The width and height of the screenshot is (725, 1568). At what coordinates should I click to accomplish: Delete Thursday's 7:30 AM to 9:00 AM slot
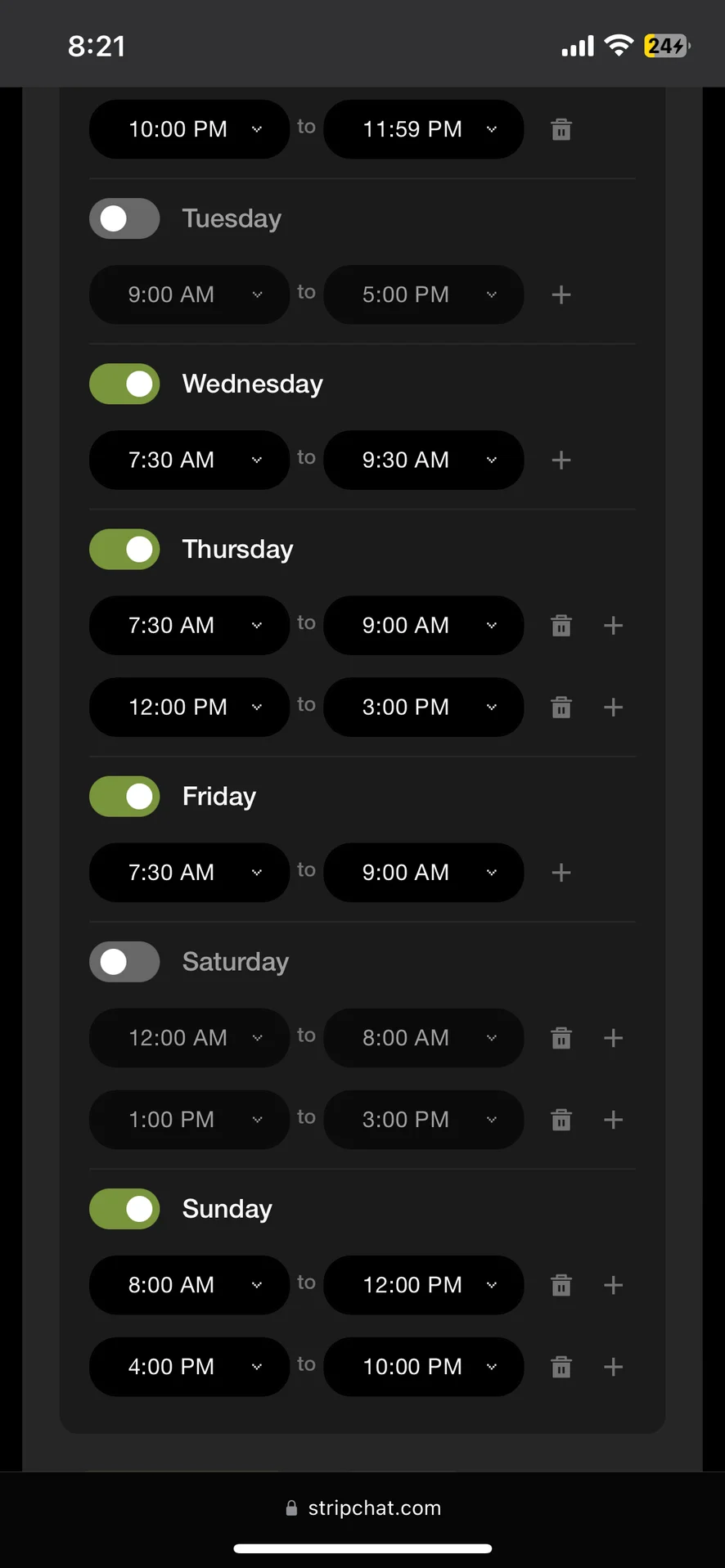coord(561,626)
